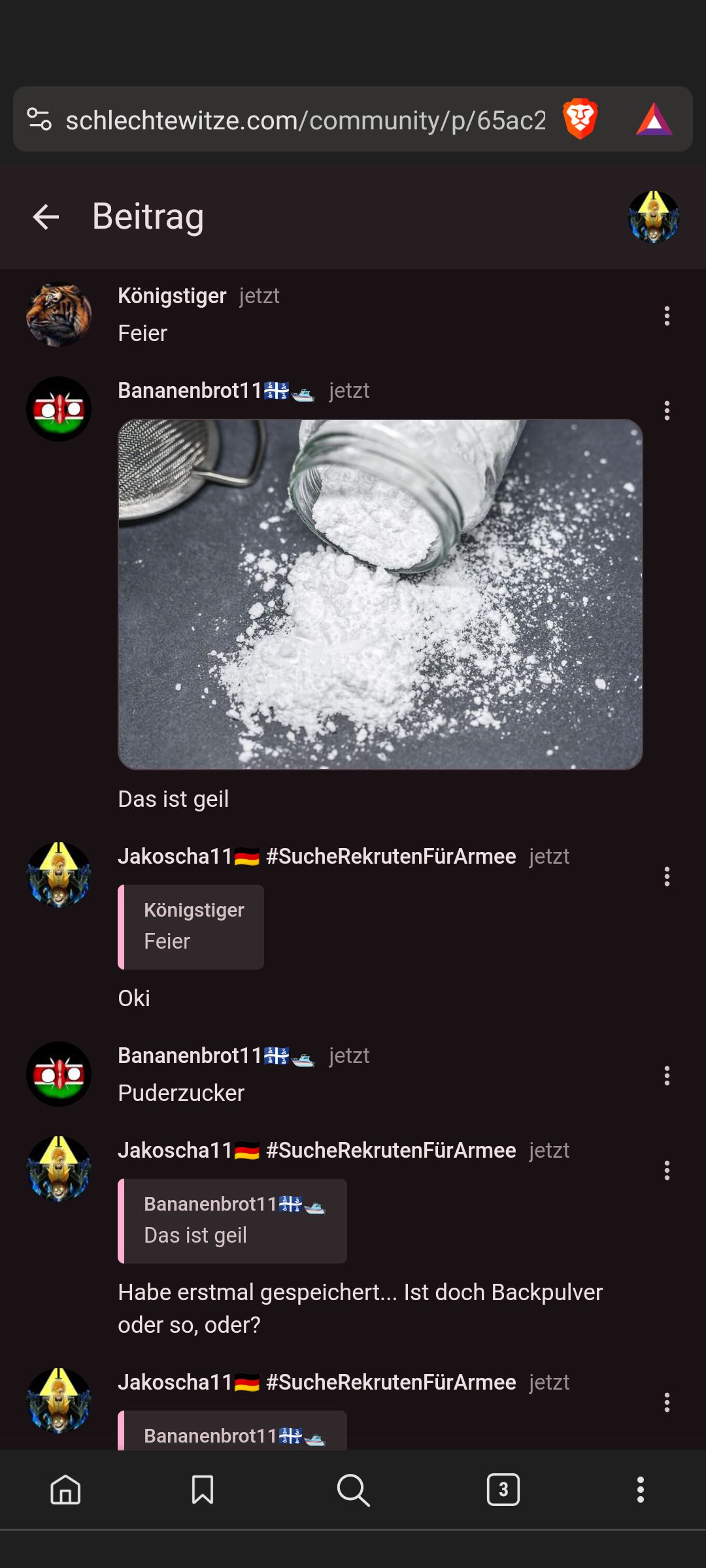Open the profile avatar in the header
The height and width of the screenshot is (1568, 706).
[653, 217]
